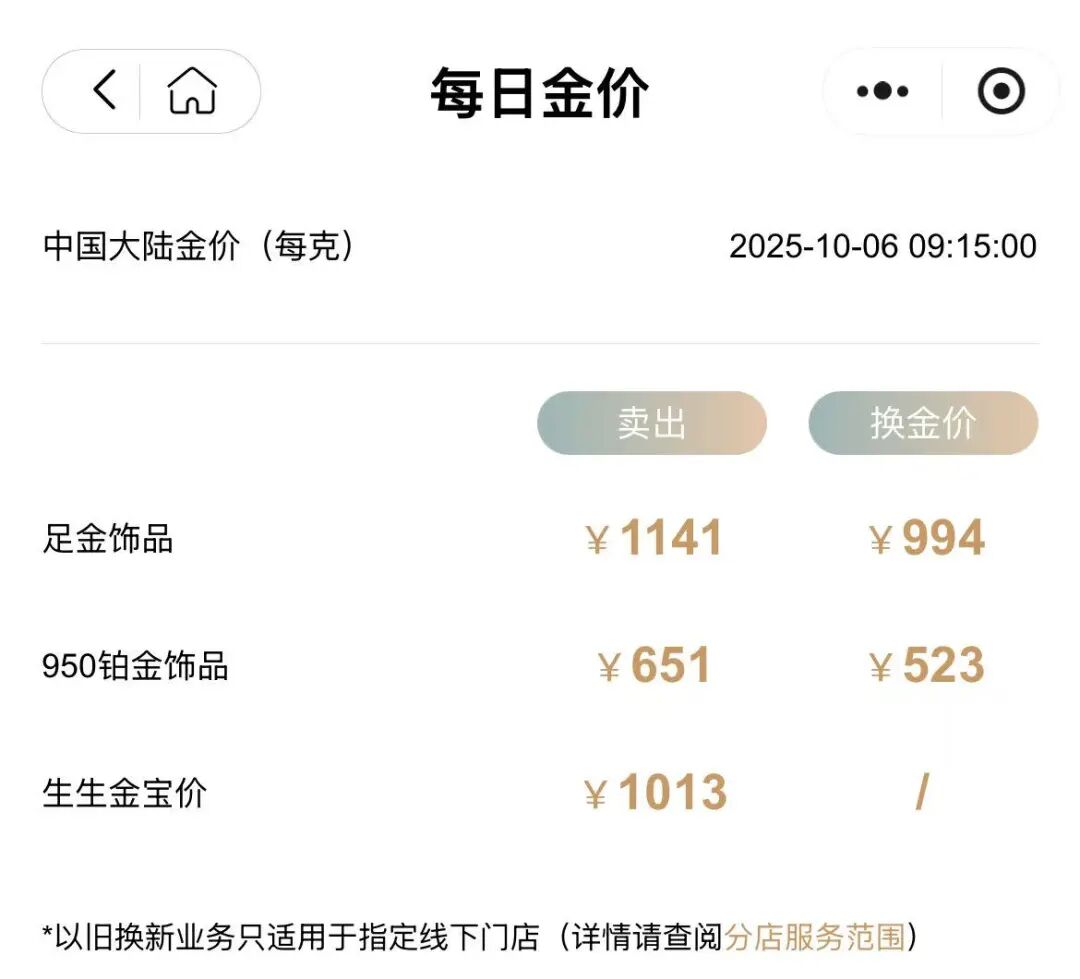The image size is (1080, 979).
Task: Go back using the back arrow
Action: [x=104, y=91]
